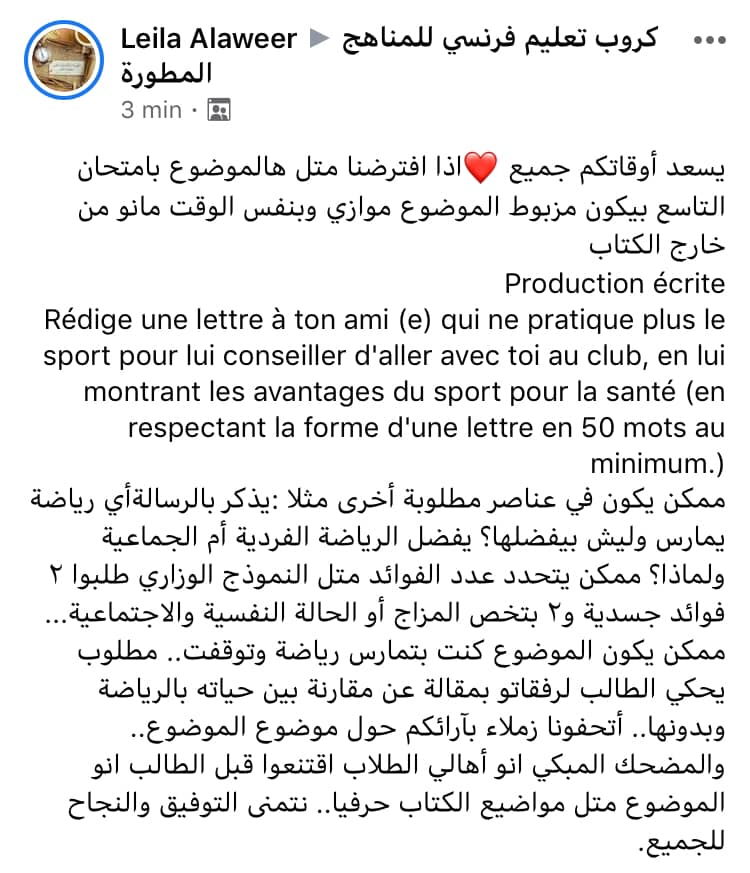This screenshot has height=873, width=750.
Task: Open Leila Alaweer's profile picture
Action: coord(64,60)
